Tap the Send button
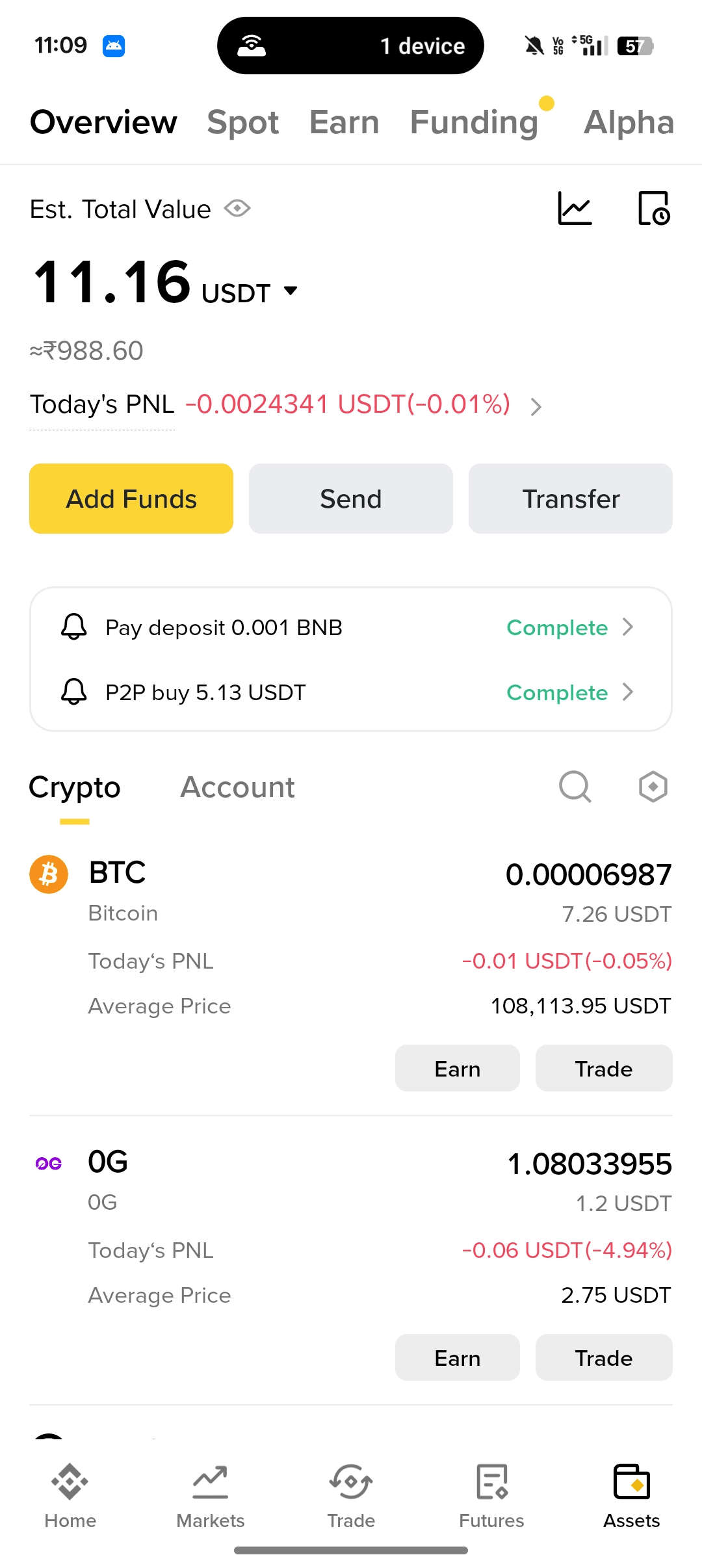Screen dimensions: 702x1568 pos(351,499)
